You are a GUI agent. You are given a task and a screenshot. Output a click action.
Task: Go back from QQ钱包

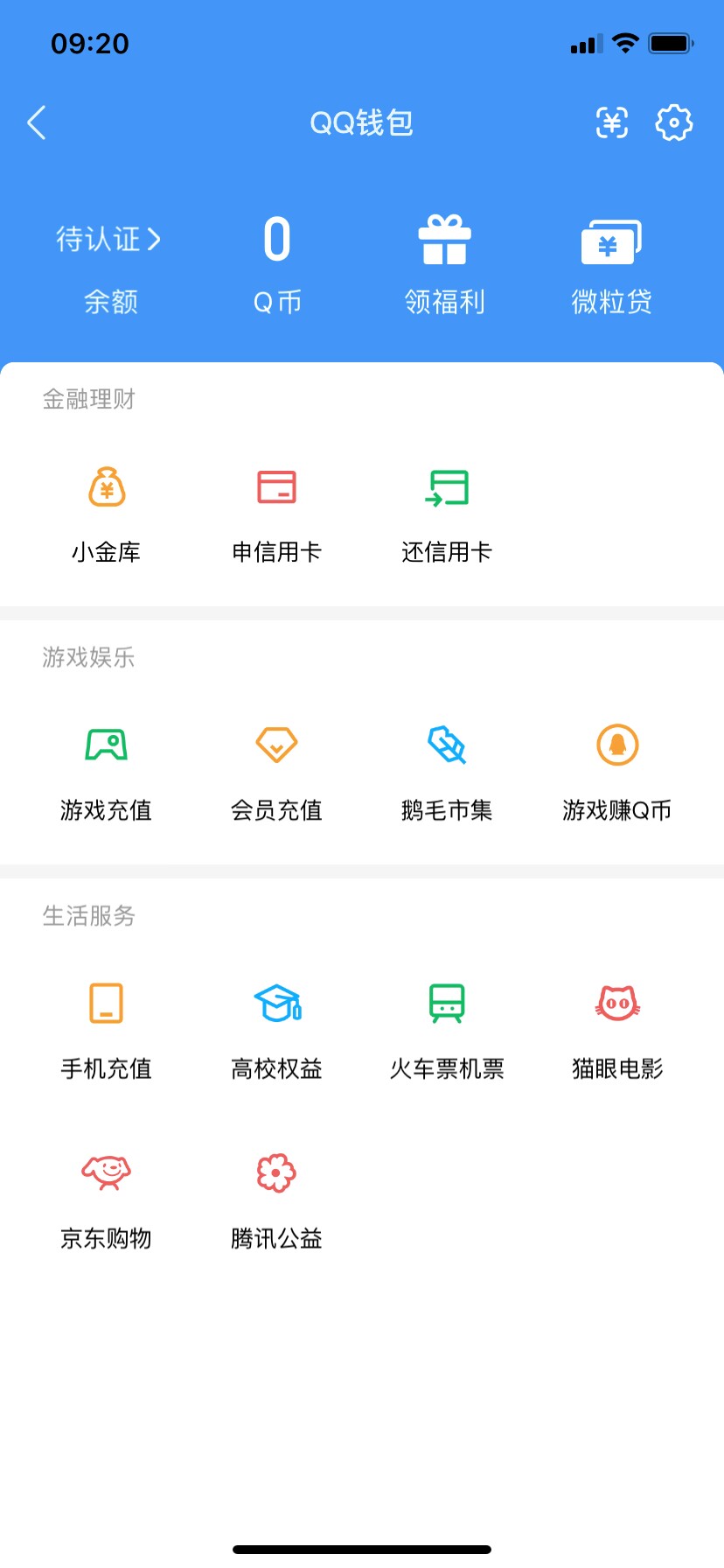point(37,123)
